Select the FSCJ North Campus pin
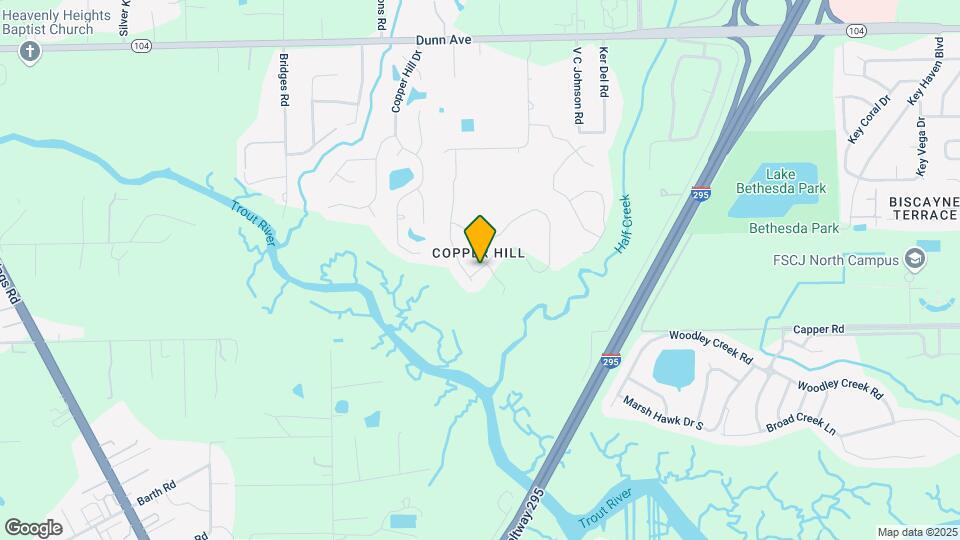The width and height of the screenshot is (960, 540). click(x=914, y=261)
